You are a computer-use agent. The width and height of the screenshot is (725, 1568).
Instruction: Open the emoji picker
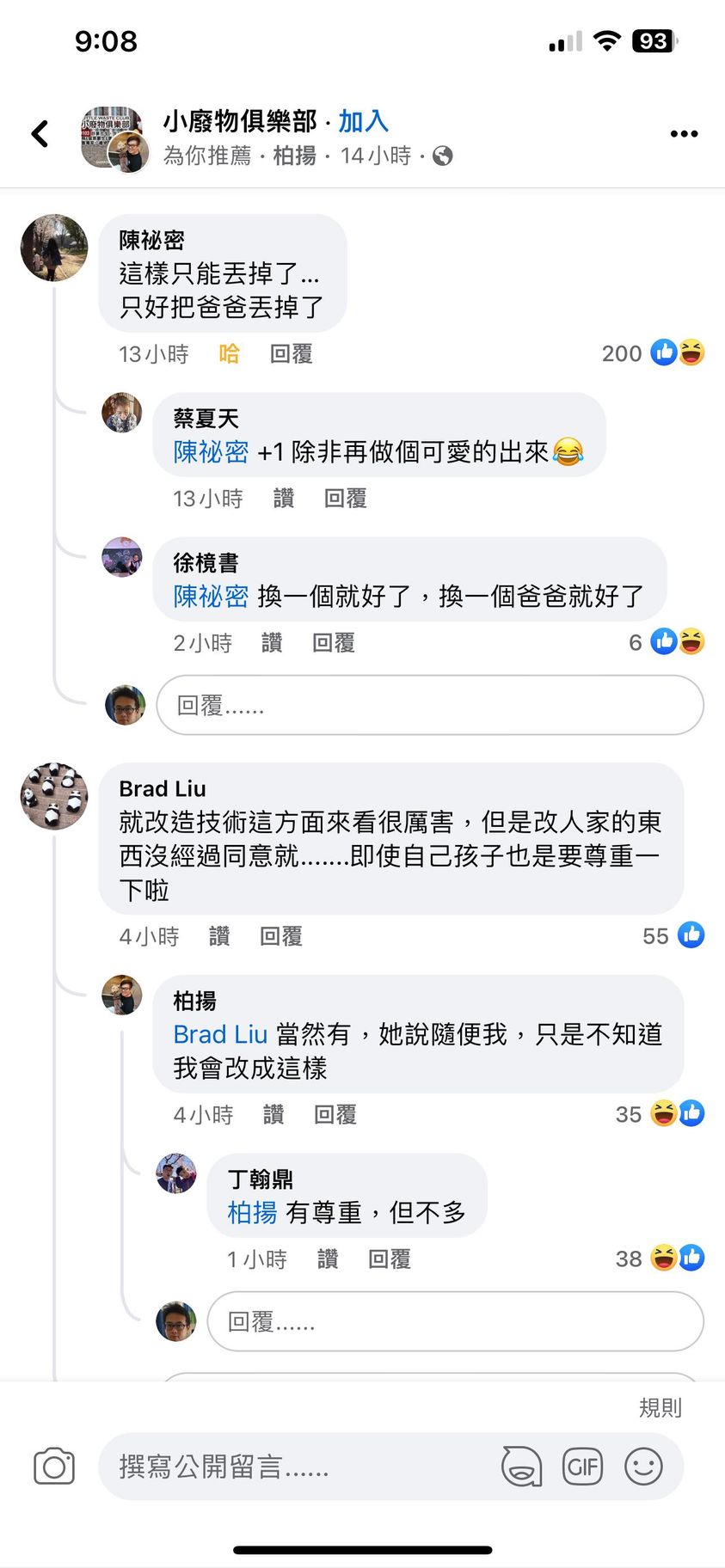click(643, 1467)
